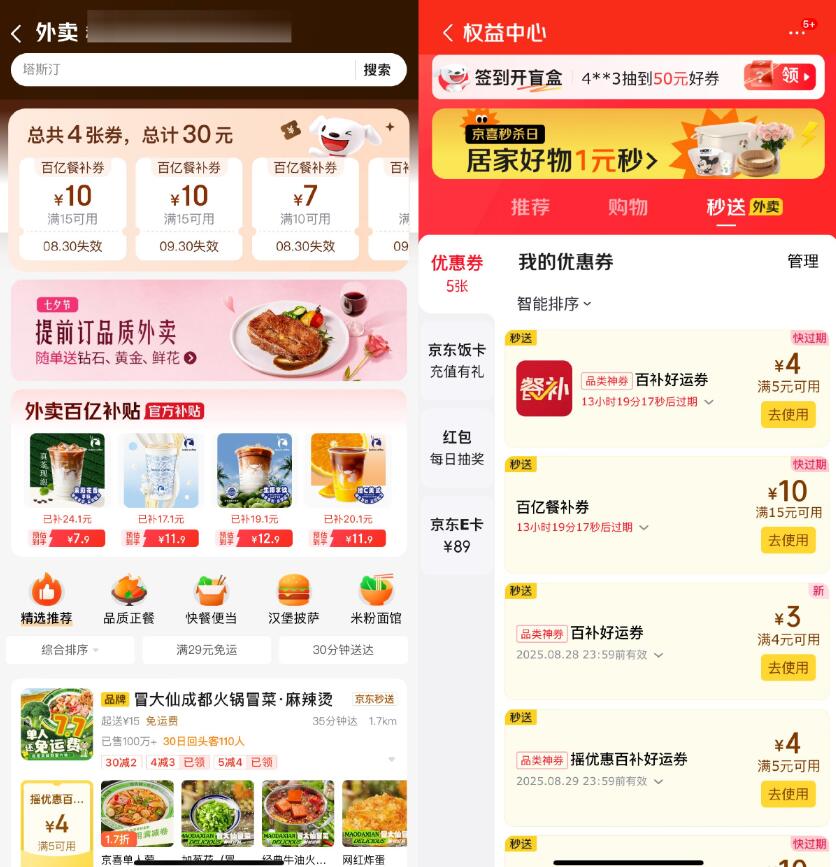Tap the 搜索 button
Image resolution: width=836 pixels, height=867 pixels.
377,69
